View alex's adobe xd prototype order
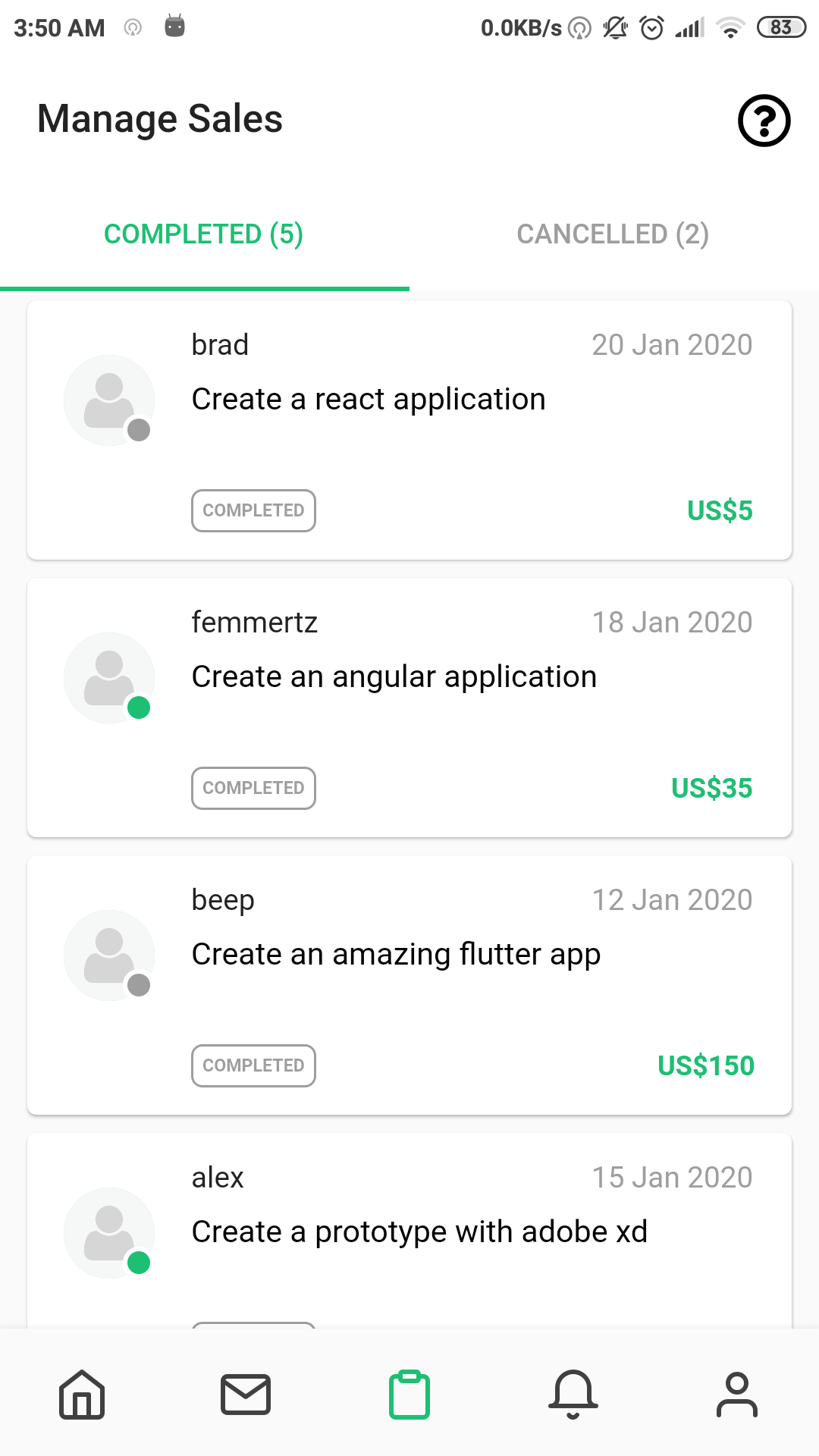This screenshot has width=819, height=1456. [409, 1232]
